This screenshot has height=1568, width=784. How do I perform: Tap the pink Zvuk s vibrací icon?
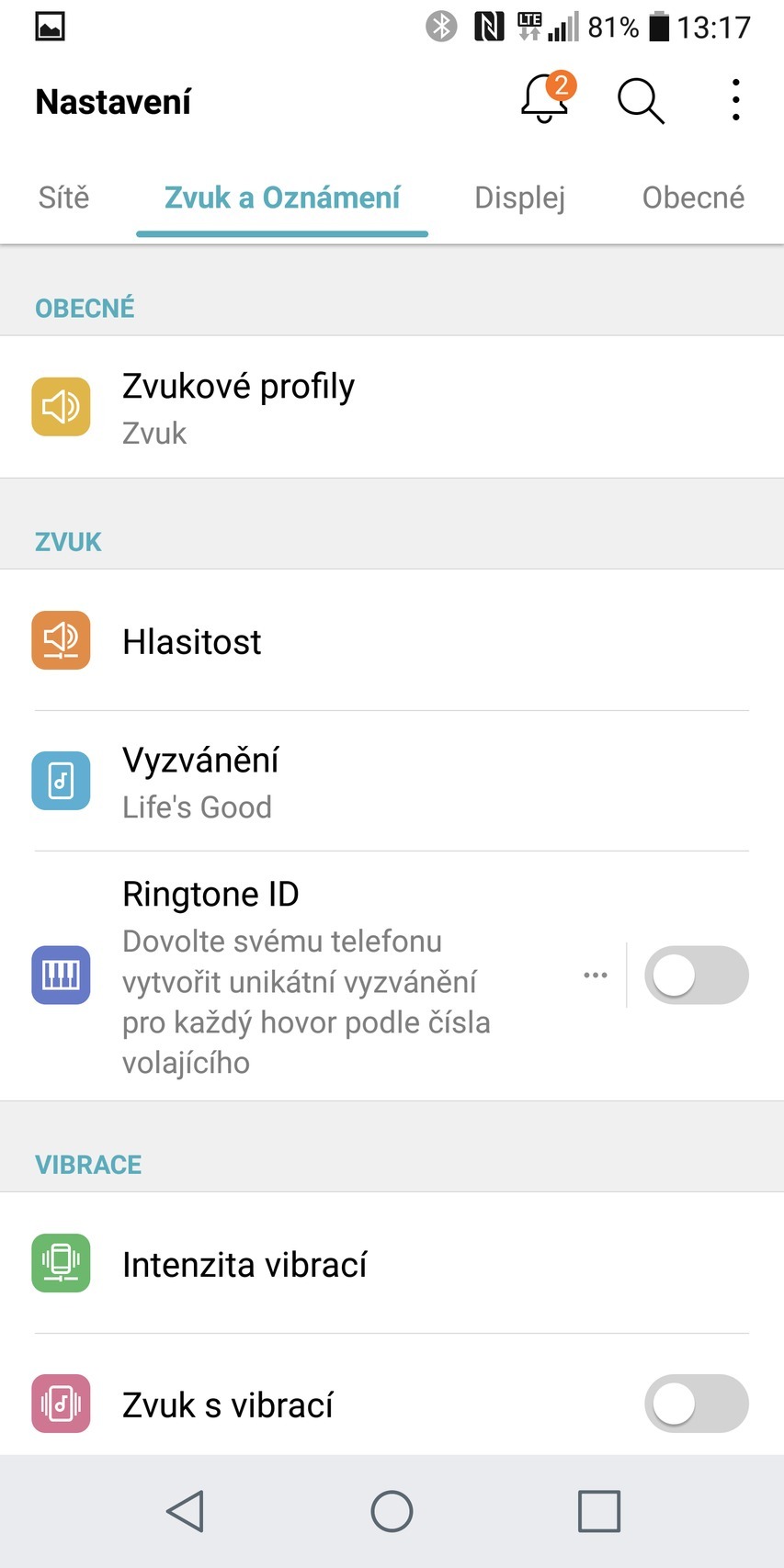[60, 1404]
